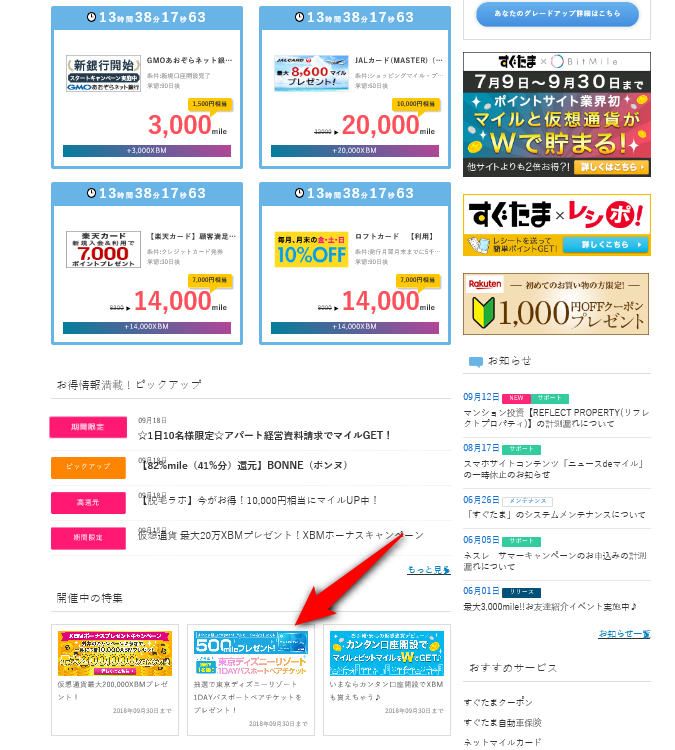675x750 pixels.
Task: Open the アパート経営資料請求 pickup item
Action: coord(265,435)
